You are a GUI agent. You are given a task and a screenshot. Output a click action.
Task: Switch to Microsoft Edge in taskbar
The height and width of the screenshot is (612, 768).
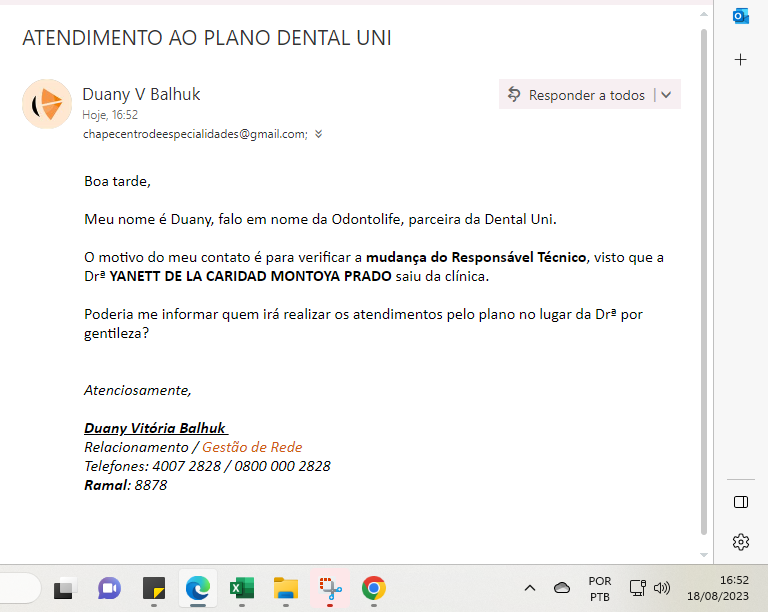click(x=197, y=588)
